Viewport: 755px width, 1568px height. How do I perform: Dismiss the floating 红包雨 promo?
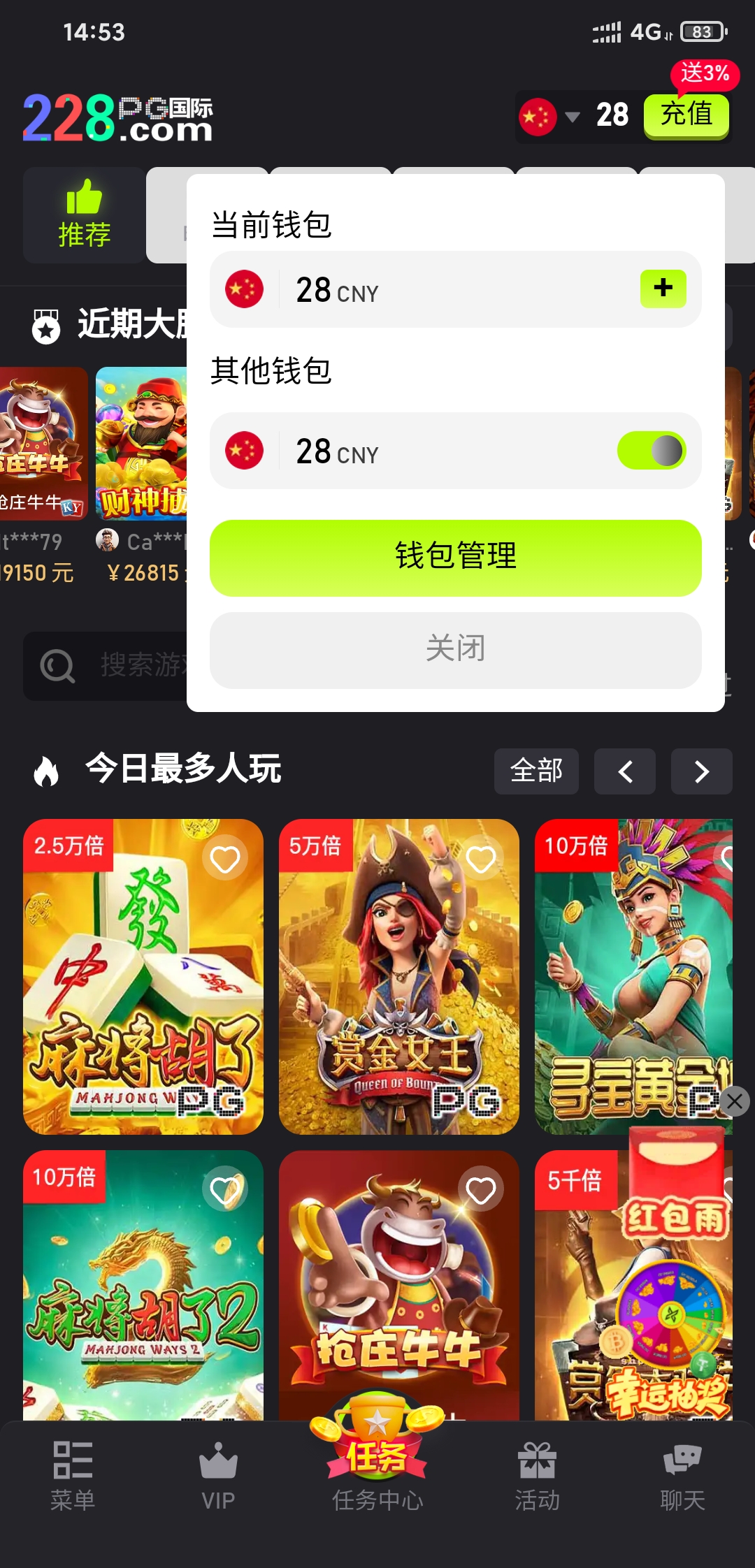coord(734,1102)
